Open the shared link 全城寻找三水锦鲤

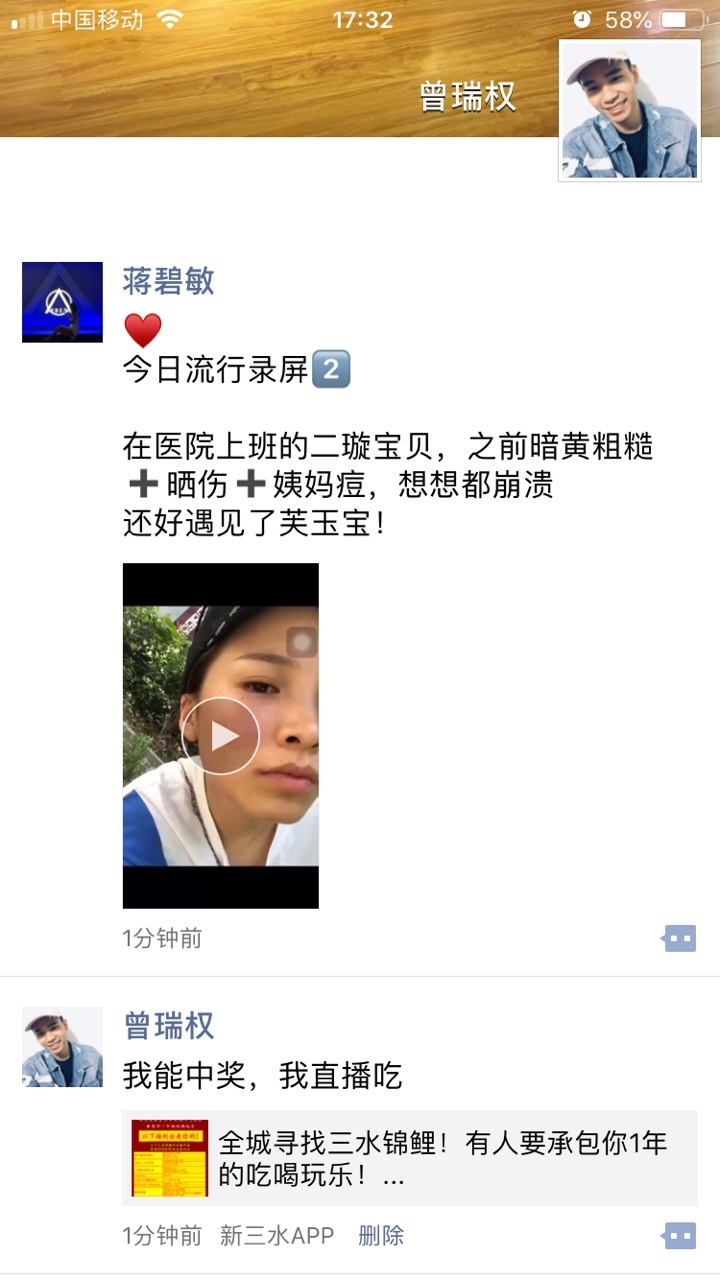410,1158
